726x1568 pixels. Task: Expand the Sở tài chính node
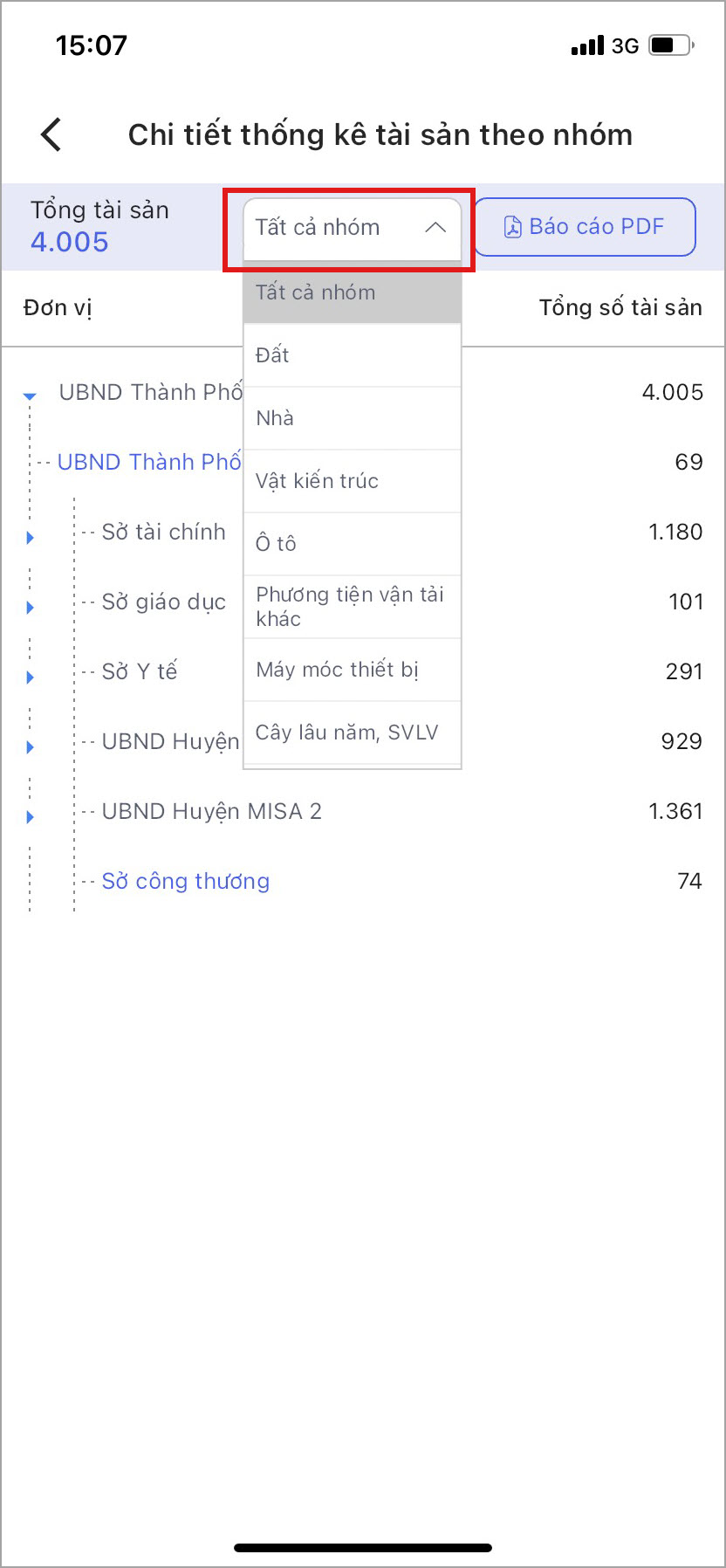point(31,538)
